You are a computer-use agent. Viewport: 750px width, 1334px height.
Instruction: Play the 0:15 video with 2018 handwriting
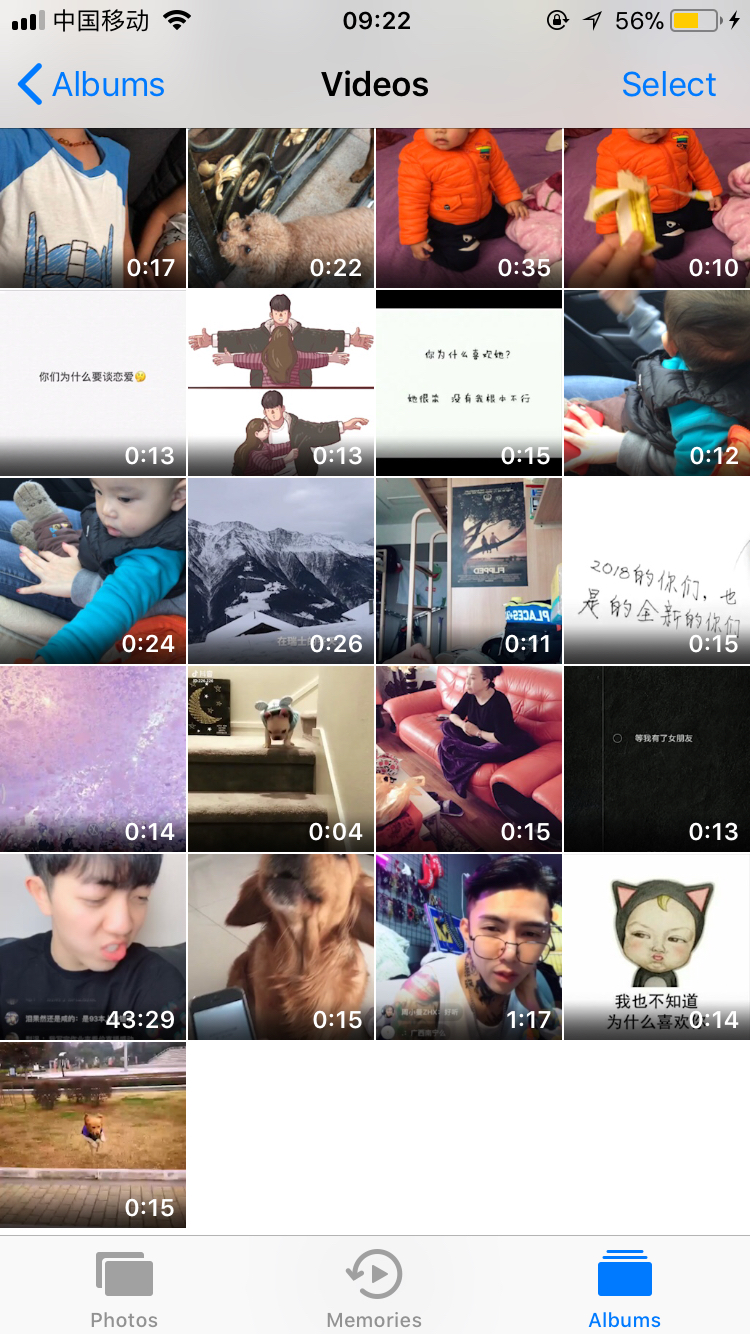[656, 570]
